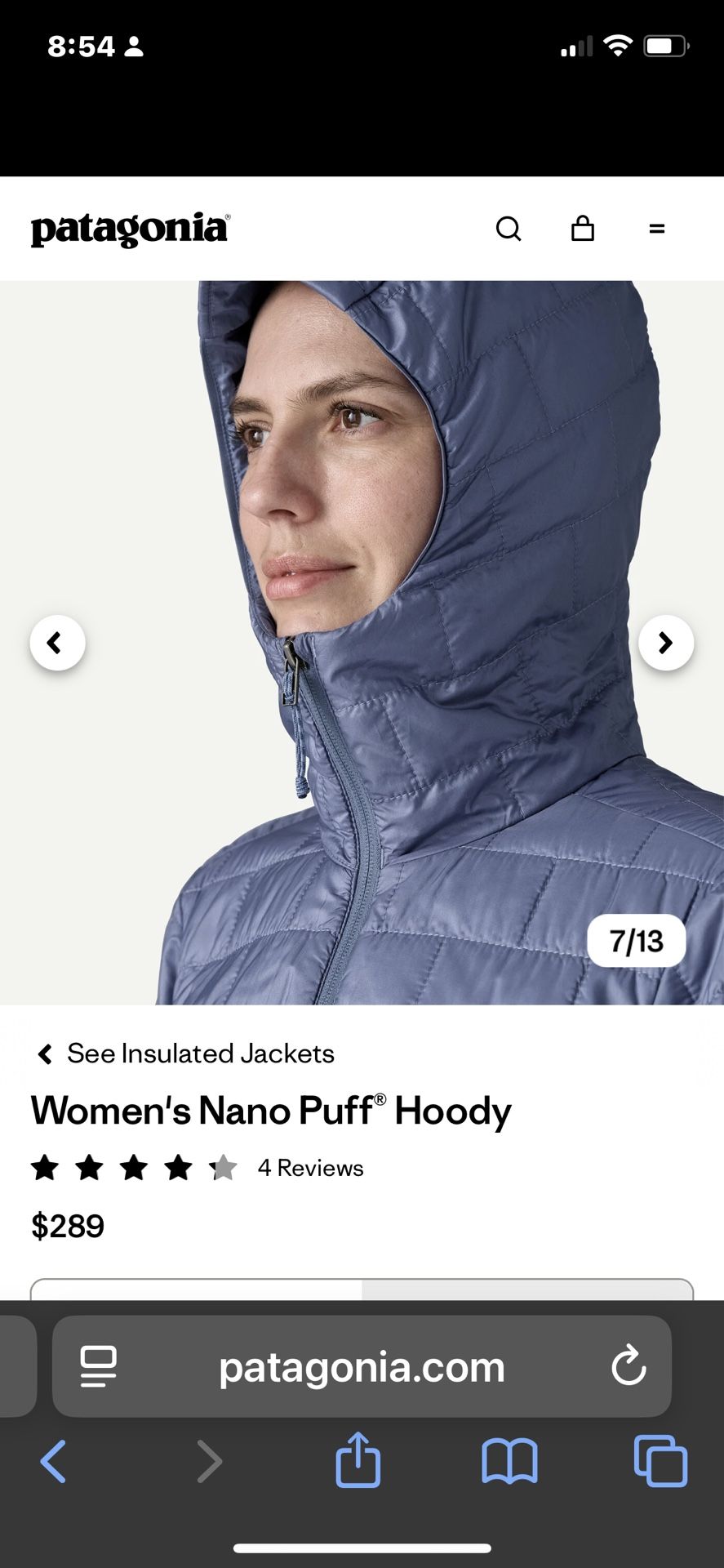
Task: Tap the 7/13 image counter badge
Action: pos(636,940)
